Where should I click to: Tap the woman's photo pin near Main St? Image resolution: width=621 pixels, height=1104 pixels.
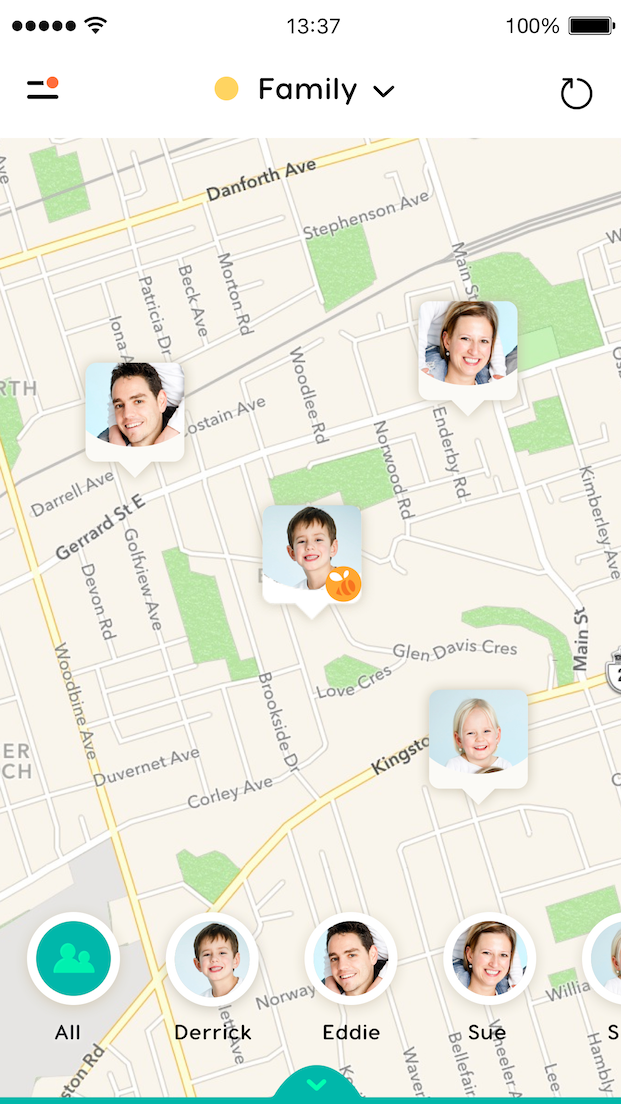coord(468,356)
